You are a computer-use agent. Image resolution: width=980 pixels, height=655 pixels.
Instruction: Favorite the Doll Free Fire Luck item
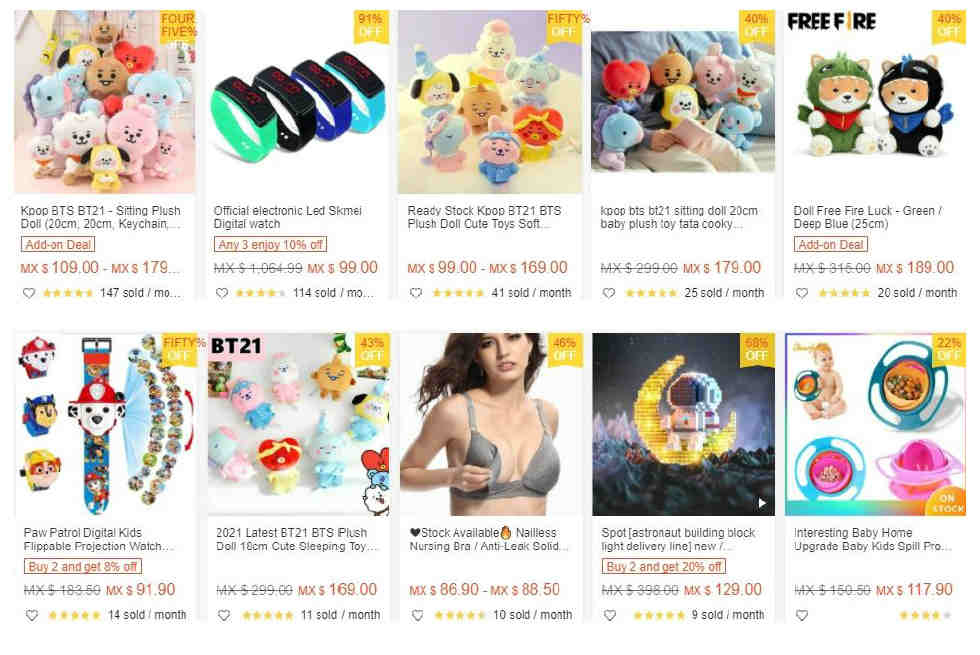[802, 293]
